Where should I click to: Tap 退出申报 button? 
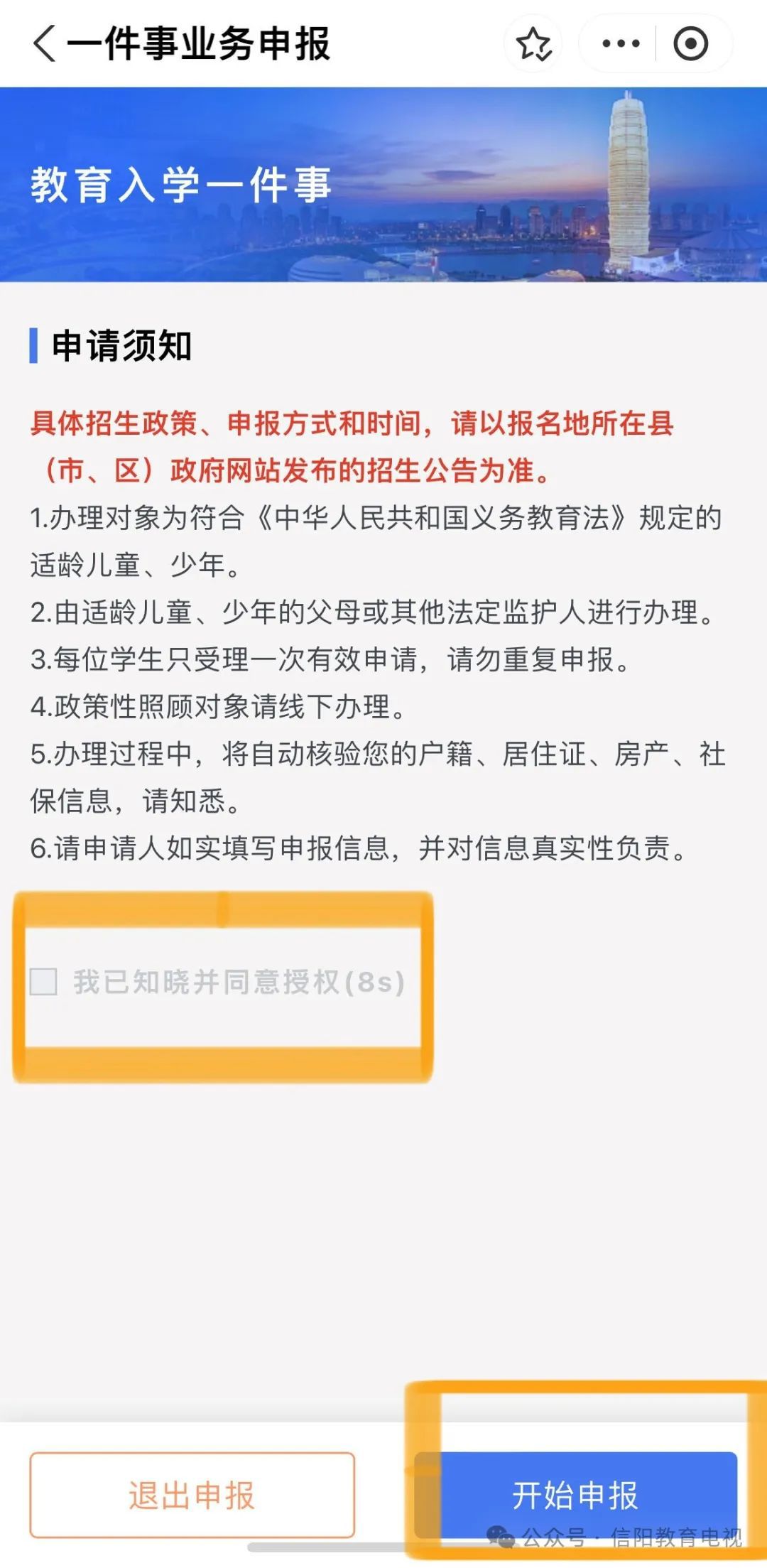pyautogui.click(x=192, y=1495)
